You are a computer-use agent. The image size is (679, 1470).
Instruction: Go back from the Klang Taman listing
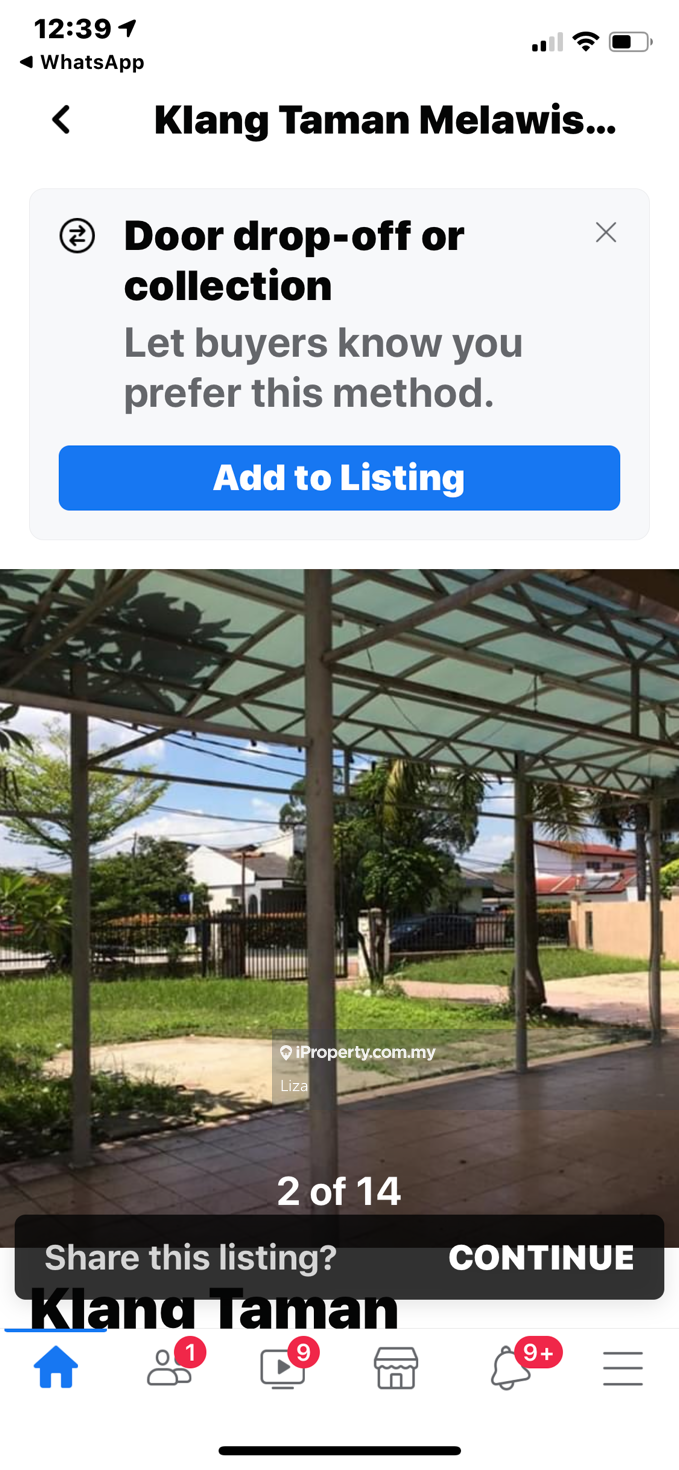(x=61, y=120)
